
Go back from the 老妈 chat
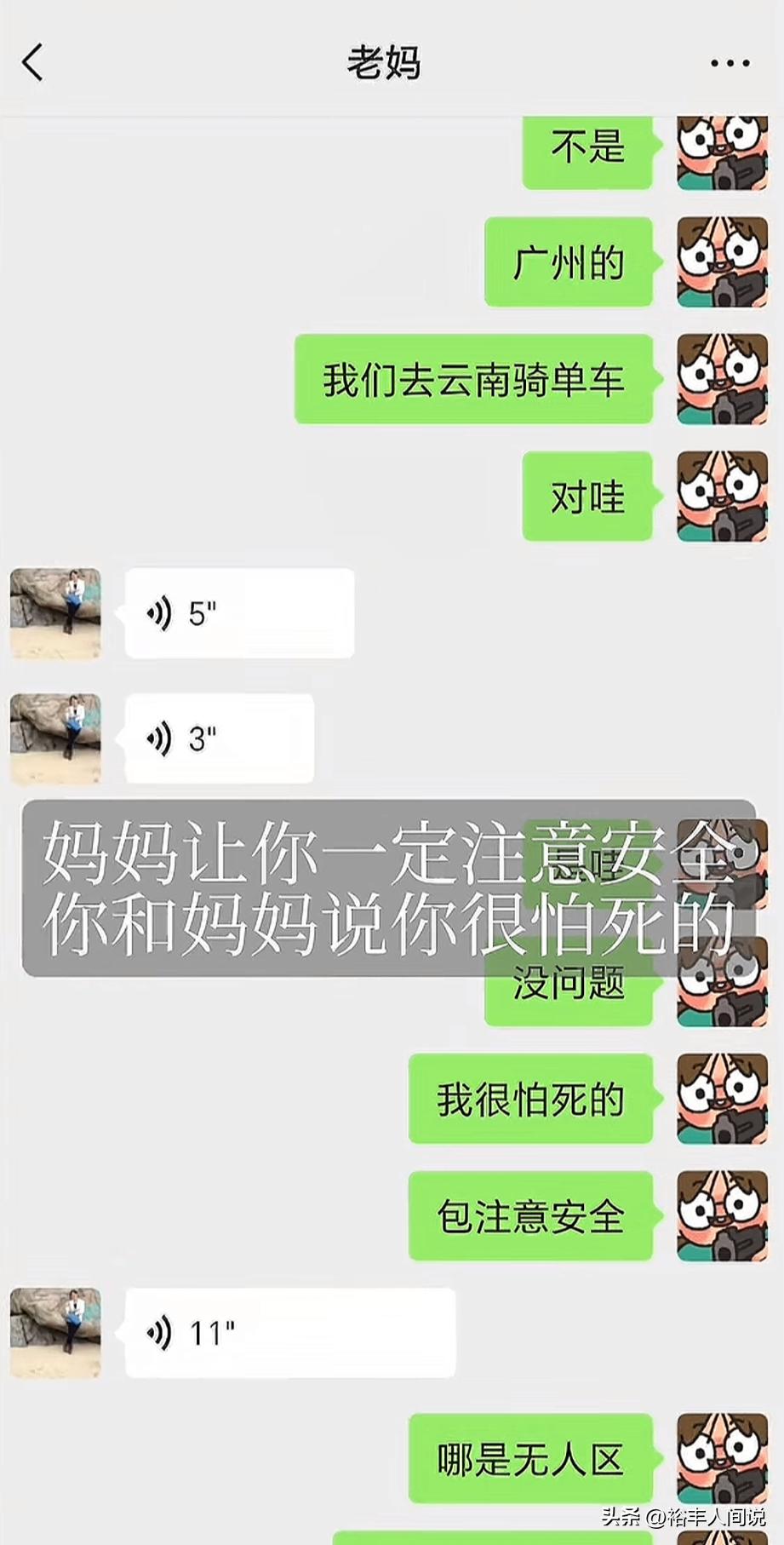click(32, 63)
